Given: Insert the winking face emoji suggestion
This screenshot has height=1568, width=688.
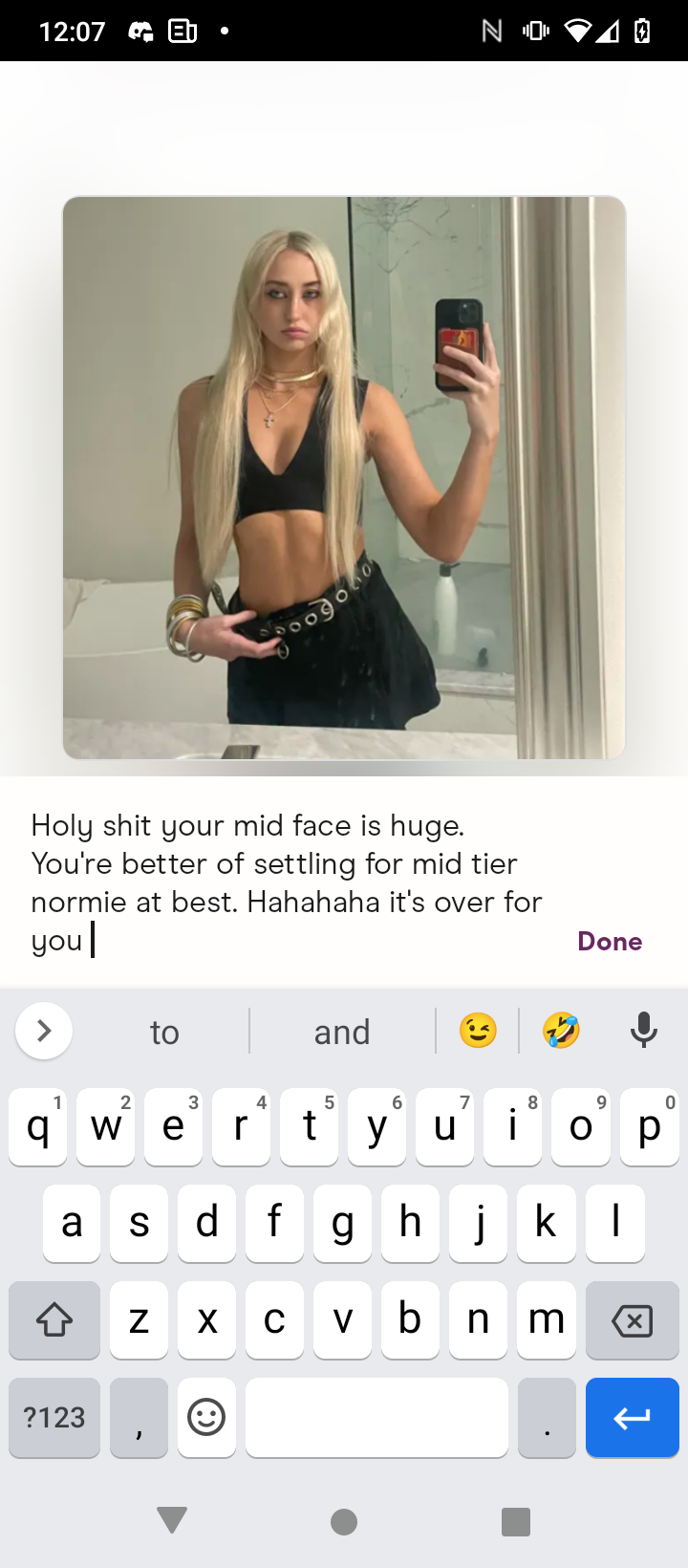Looking at the screenshot, I should click(x=478, y=1031).
